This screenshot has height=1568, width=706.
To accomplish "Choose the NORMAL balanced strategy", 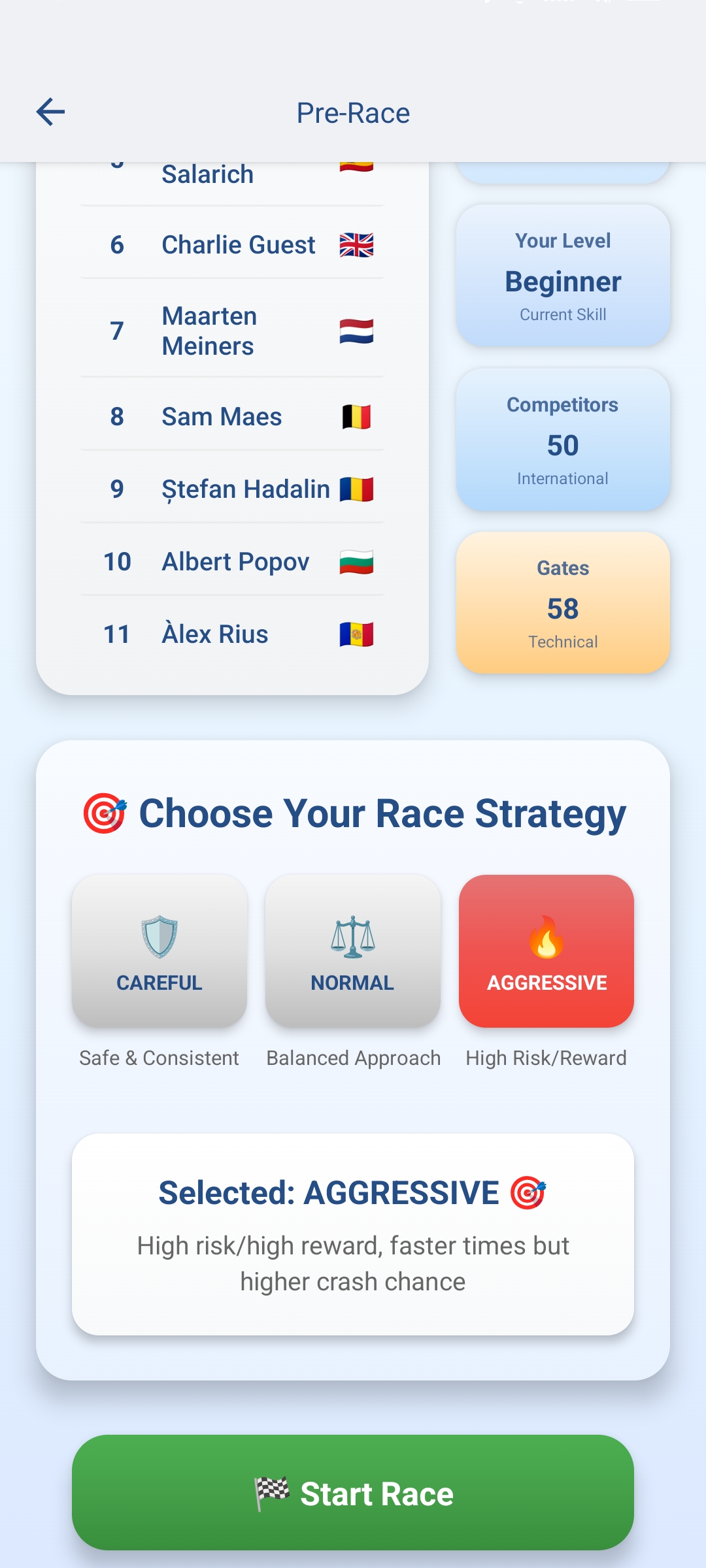I will point(353,951).
